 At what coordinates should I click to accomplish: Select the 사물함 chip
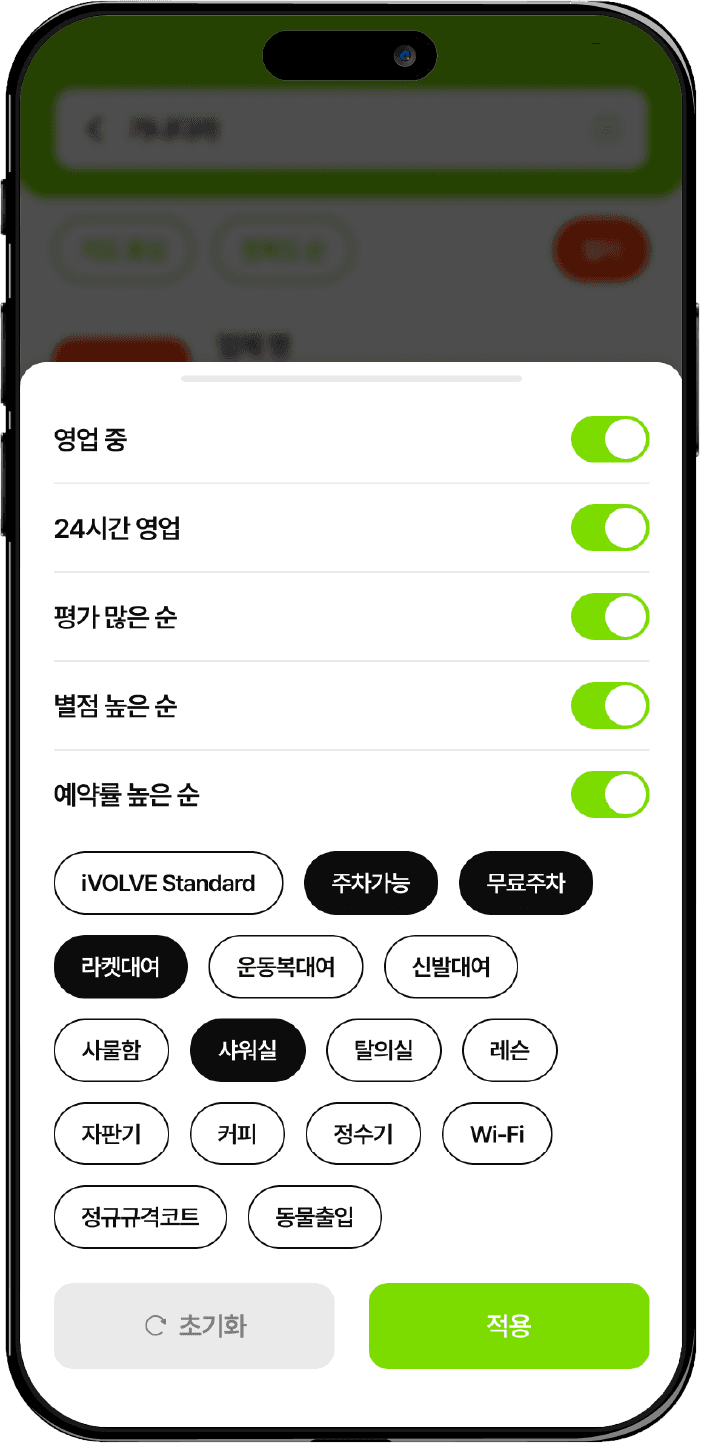click(x=111, y=1050)
